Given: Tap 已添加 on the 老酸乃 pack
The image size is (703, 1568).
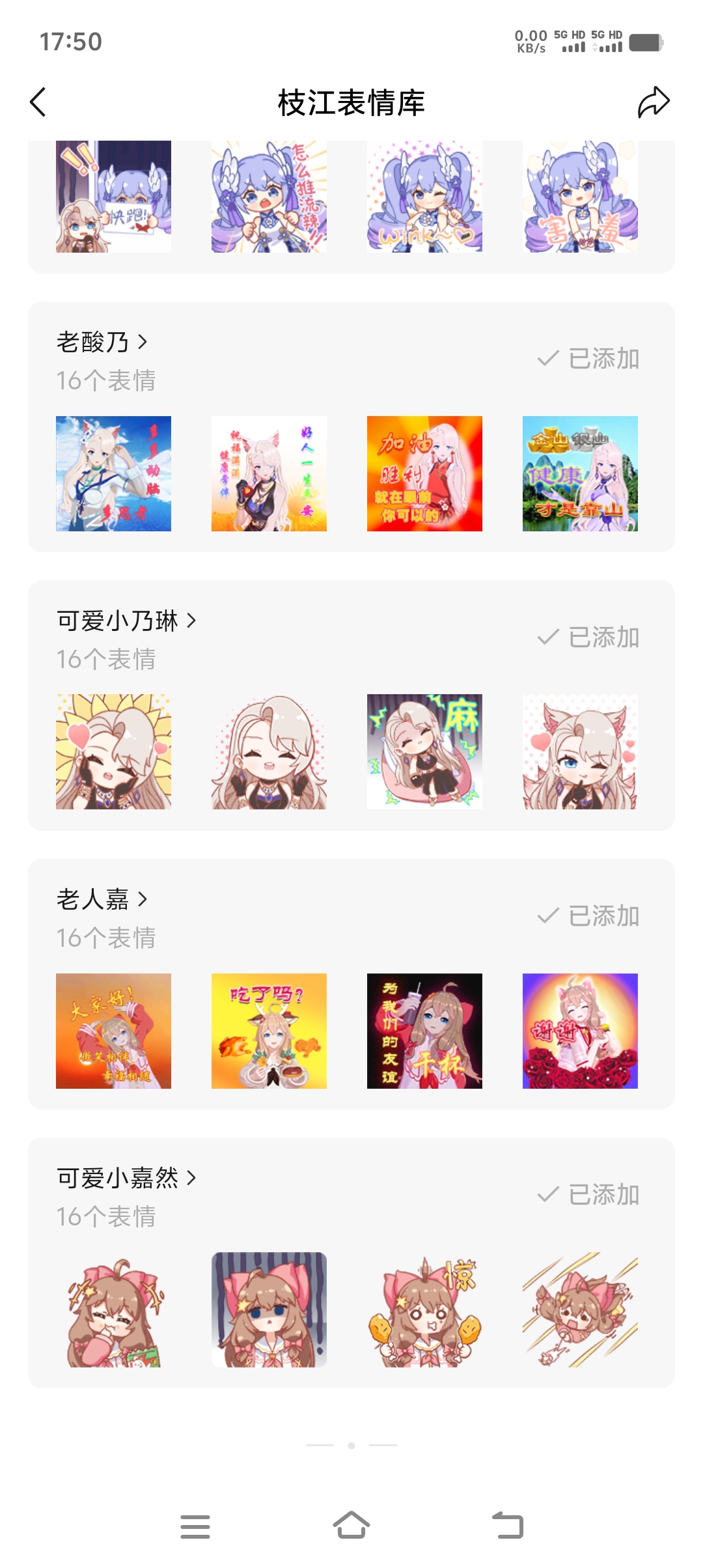Looking at the screenshot, I should pyautogui.click(x=588, y=359).
